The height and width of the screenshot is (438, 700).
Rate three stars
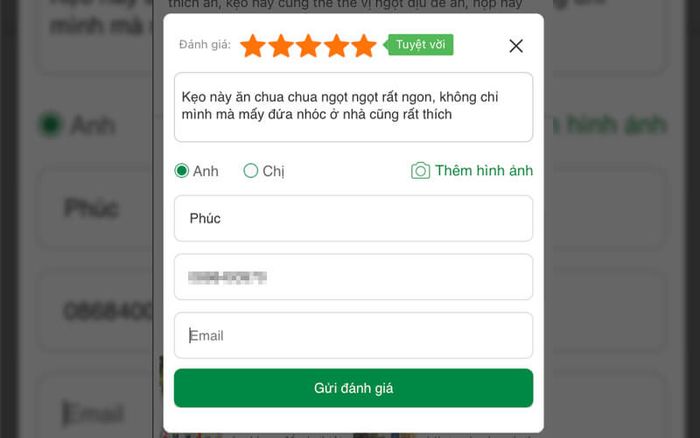point(308,46)
